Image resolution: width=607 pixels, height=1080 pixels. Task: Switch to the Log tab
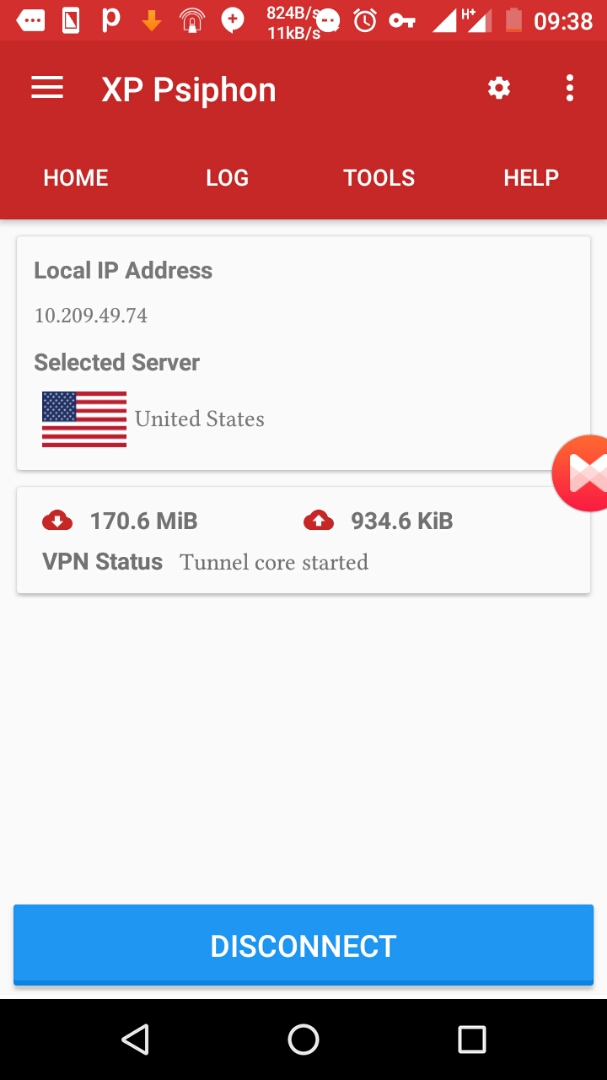pyautogui.click(x=227, y=178)
